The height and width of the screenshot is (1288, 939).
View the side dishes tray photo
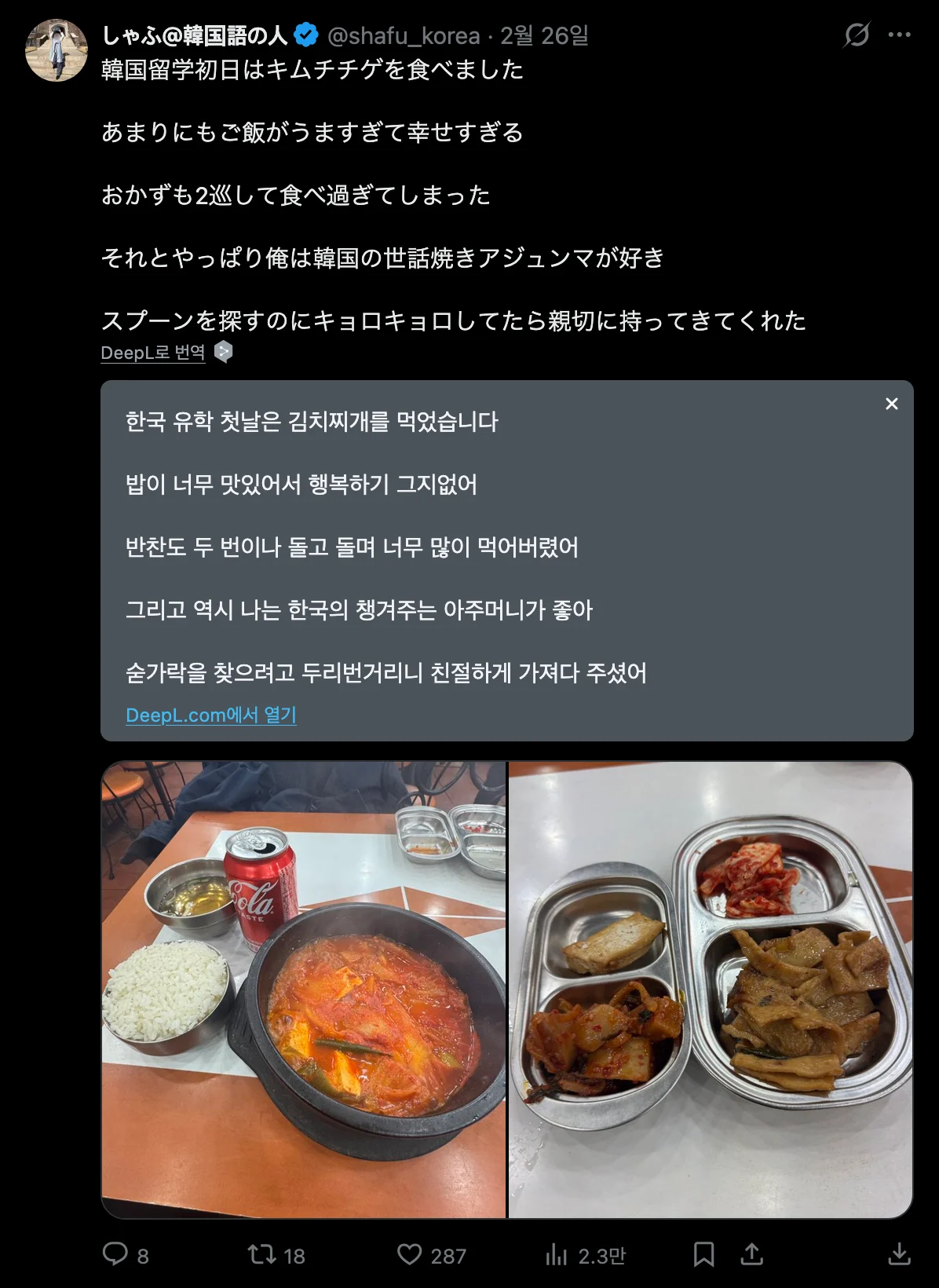click(711, 990)
